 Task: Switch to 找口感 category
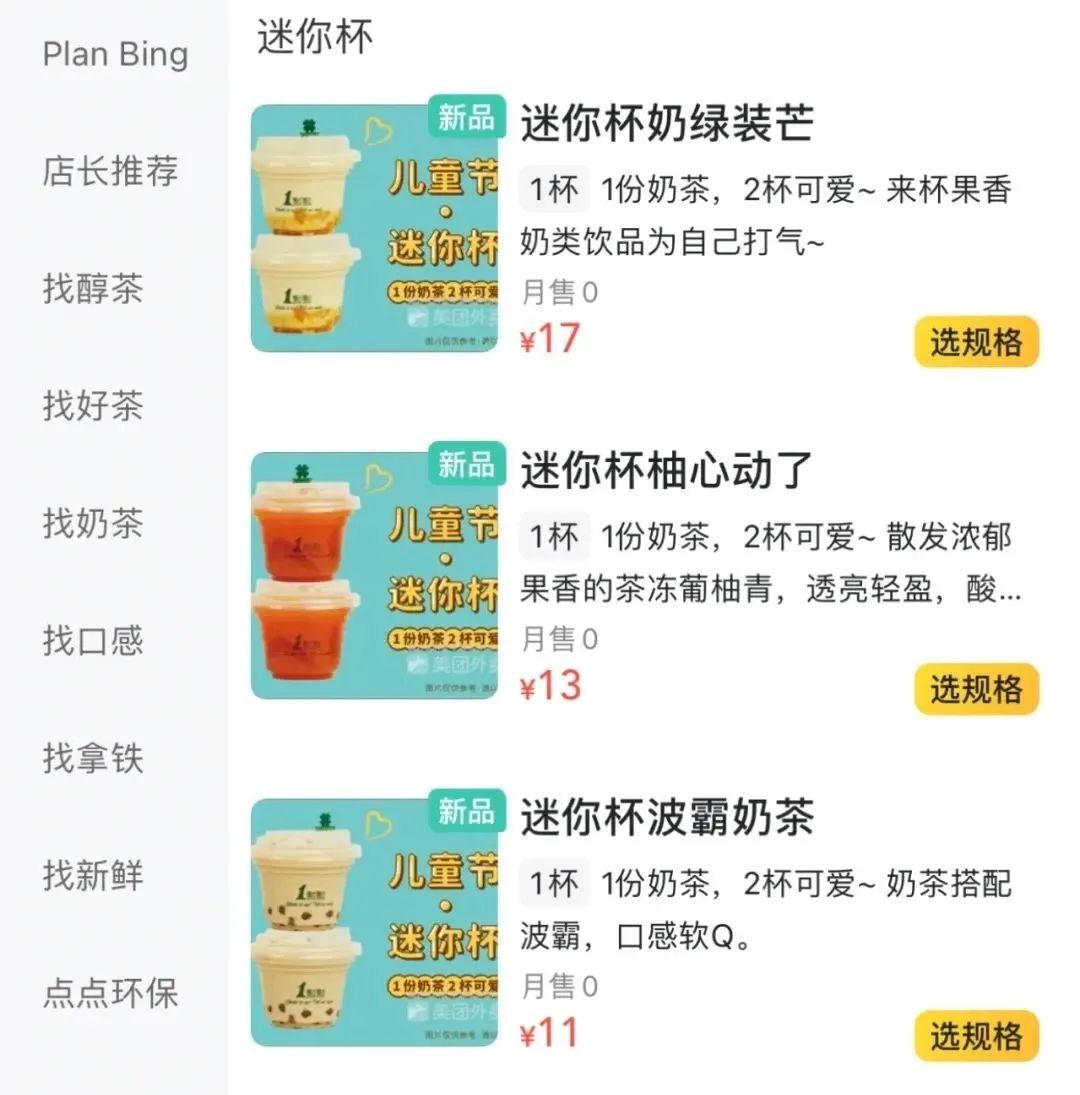(x=93, y=640)
